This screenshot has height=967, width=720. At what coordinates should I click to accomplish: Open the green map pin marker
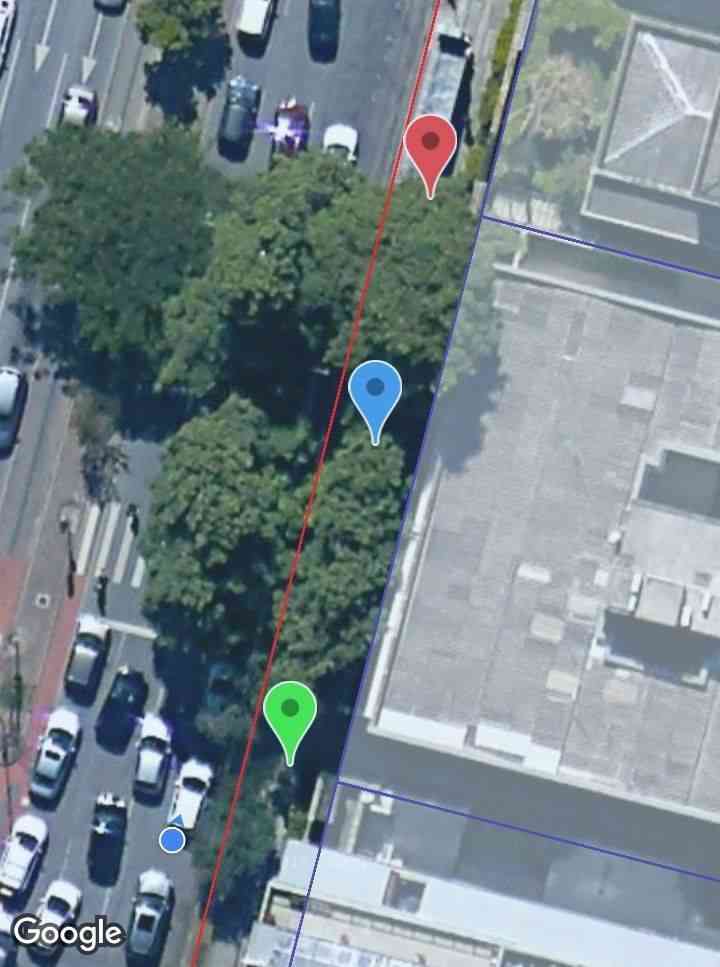(290, 713)
